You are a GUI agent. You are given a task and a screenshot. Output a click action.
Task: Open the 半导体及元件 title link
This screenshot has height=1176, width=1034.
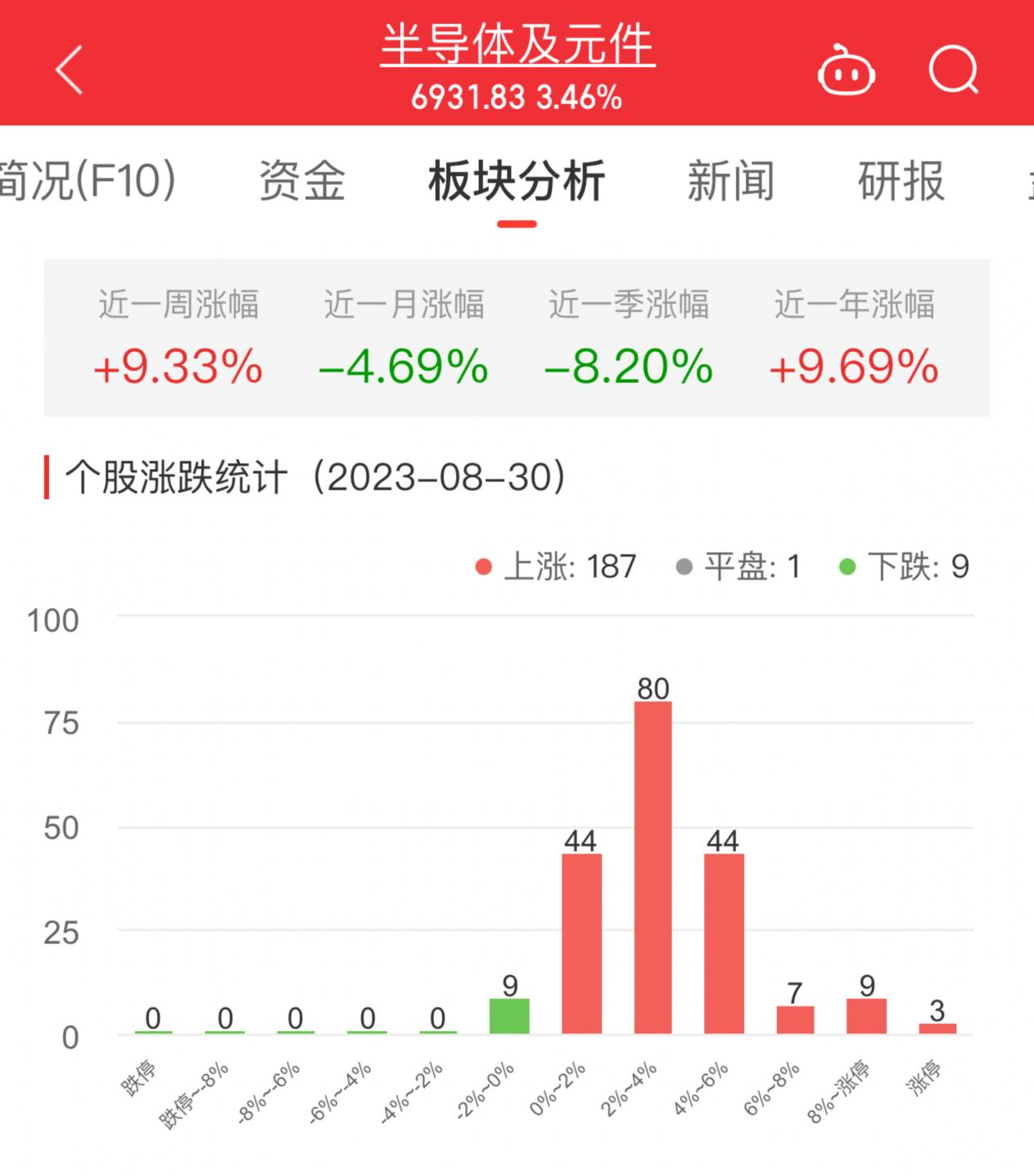tap(517, 46)
